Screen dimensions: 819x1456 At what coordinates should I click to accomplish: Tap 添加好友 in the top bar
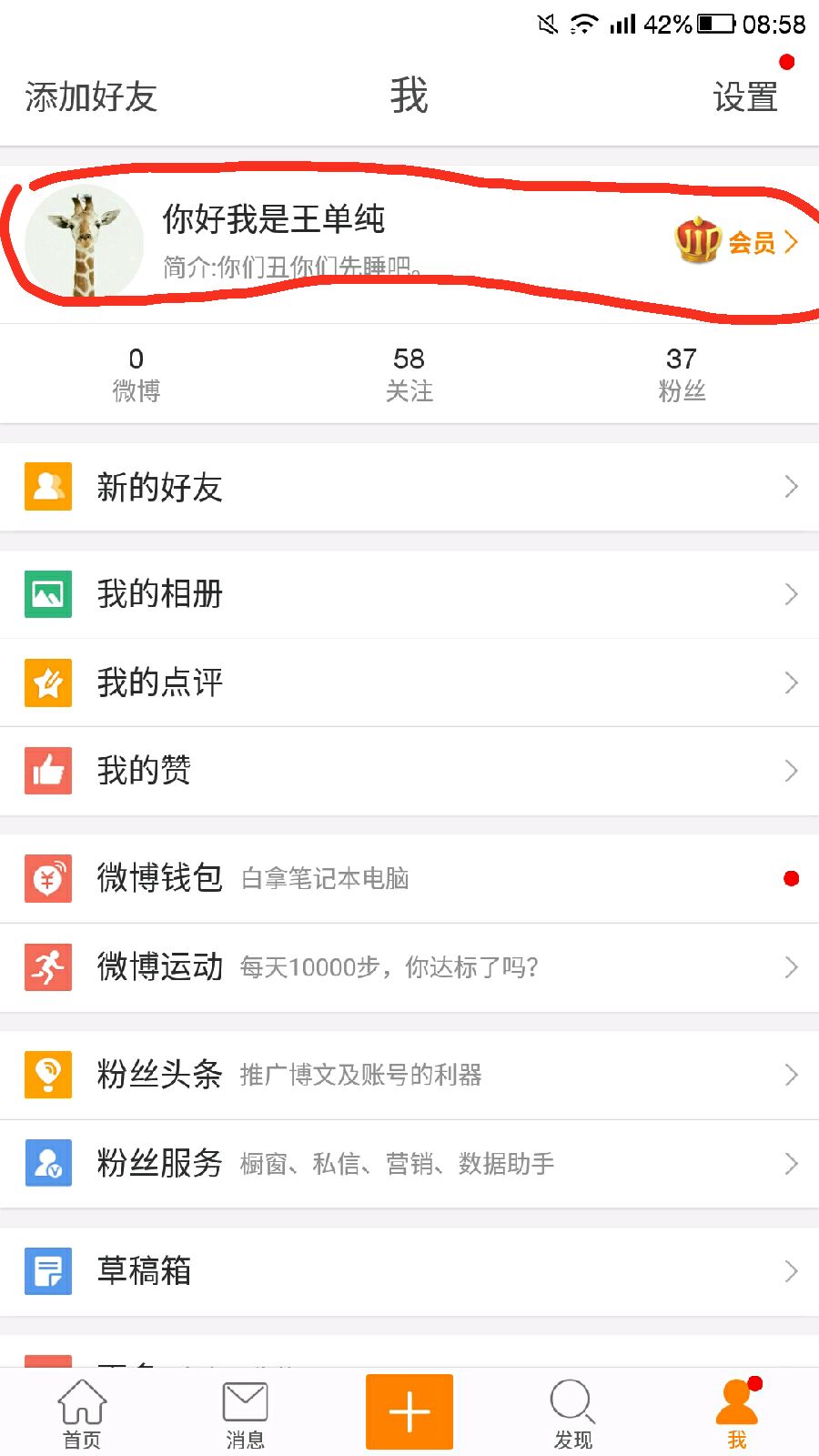[x=91, y=97]
